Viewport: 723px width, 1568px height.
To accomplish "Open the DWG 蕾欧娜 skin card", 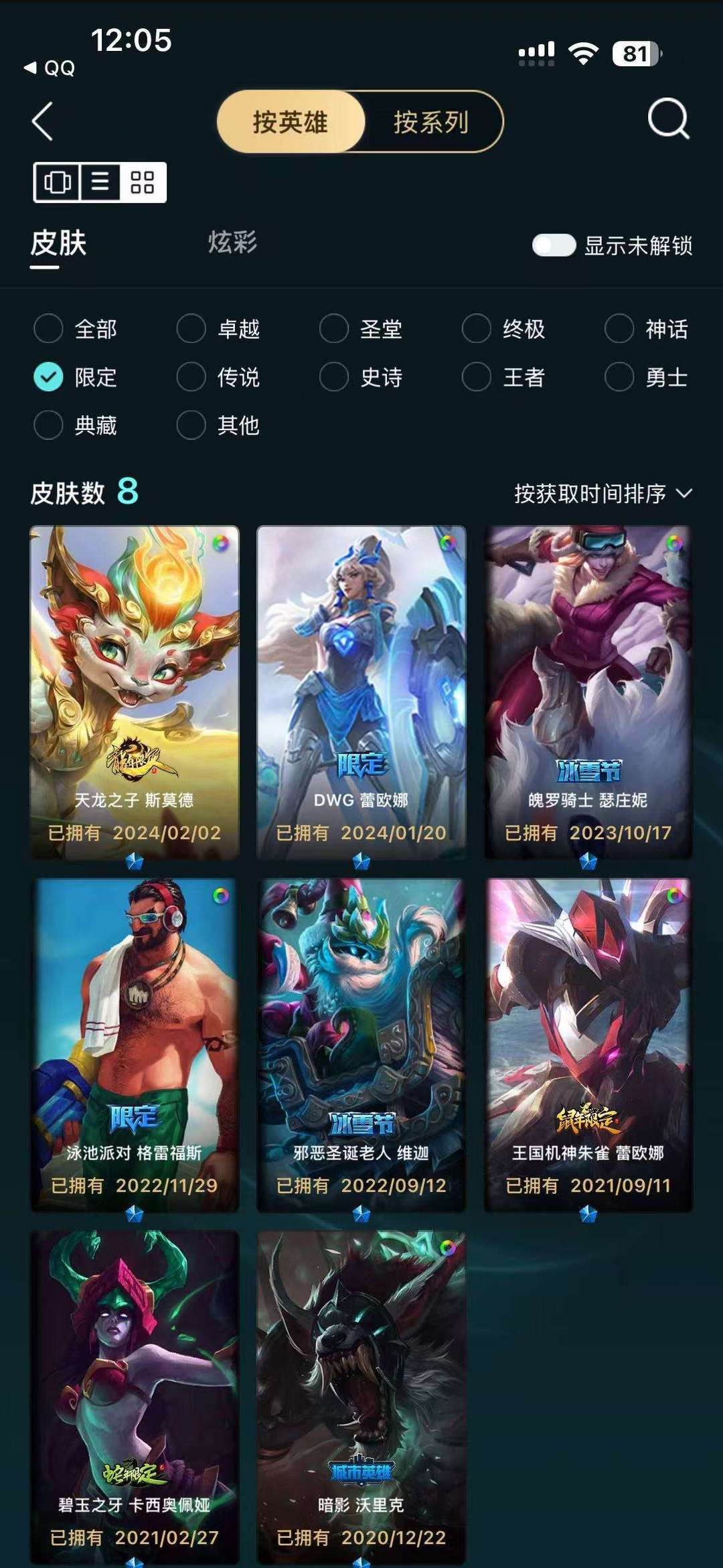I will 361,693.
